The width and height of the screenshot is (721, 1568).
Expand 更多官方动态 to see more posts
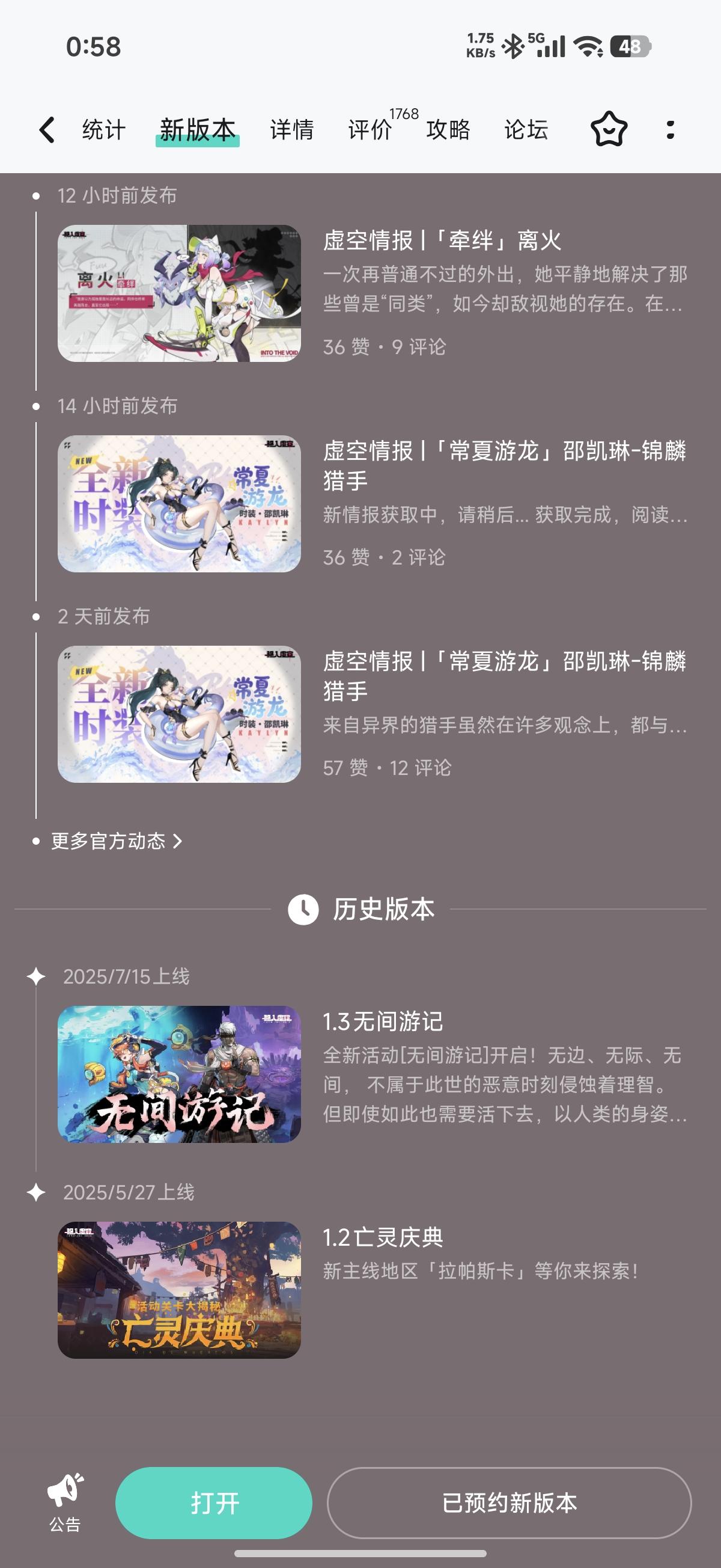click(115, 842)
